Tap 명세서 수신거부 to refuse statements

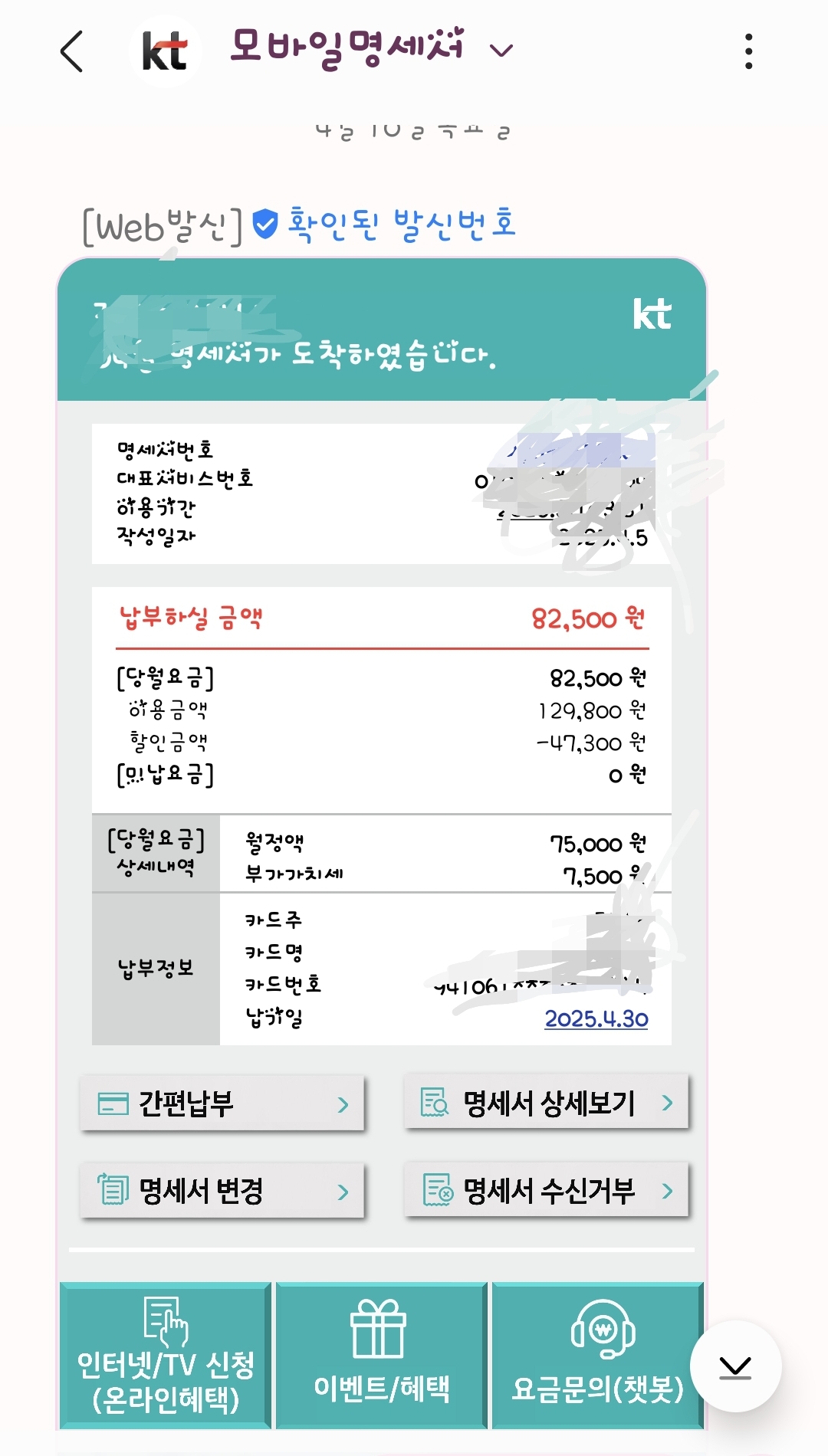[x=546, y=1191]
